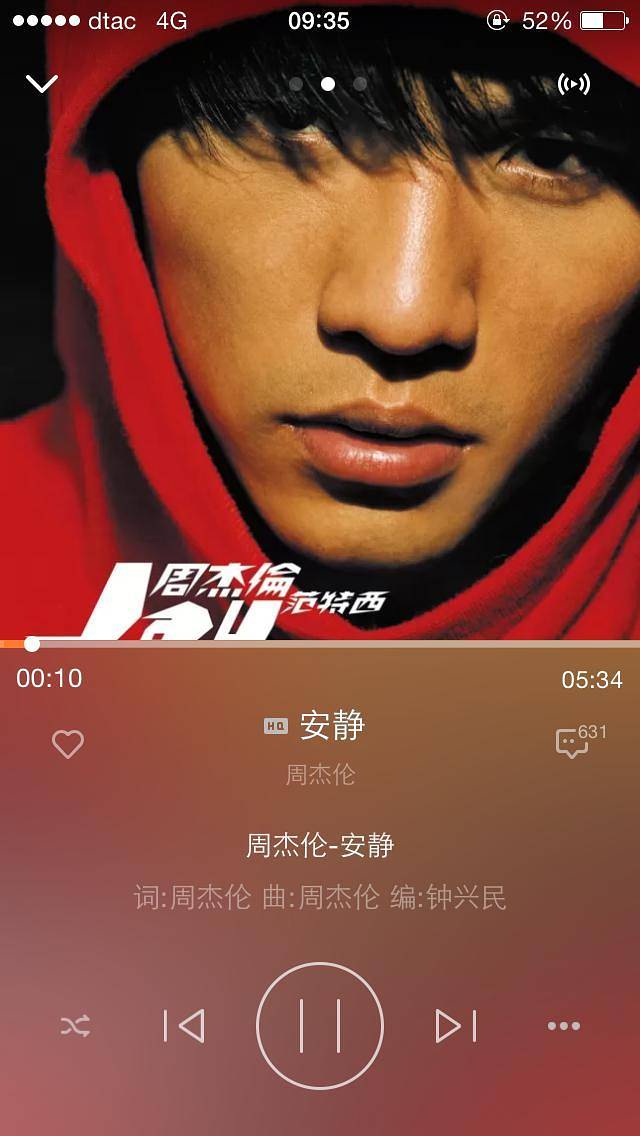This screenshot has width=640, height=1136.
Task: Pause the current song
Action: (x=320, y=1026)
